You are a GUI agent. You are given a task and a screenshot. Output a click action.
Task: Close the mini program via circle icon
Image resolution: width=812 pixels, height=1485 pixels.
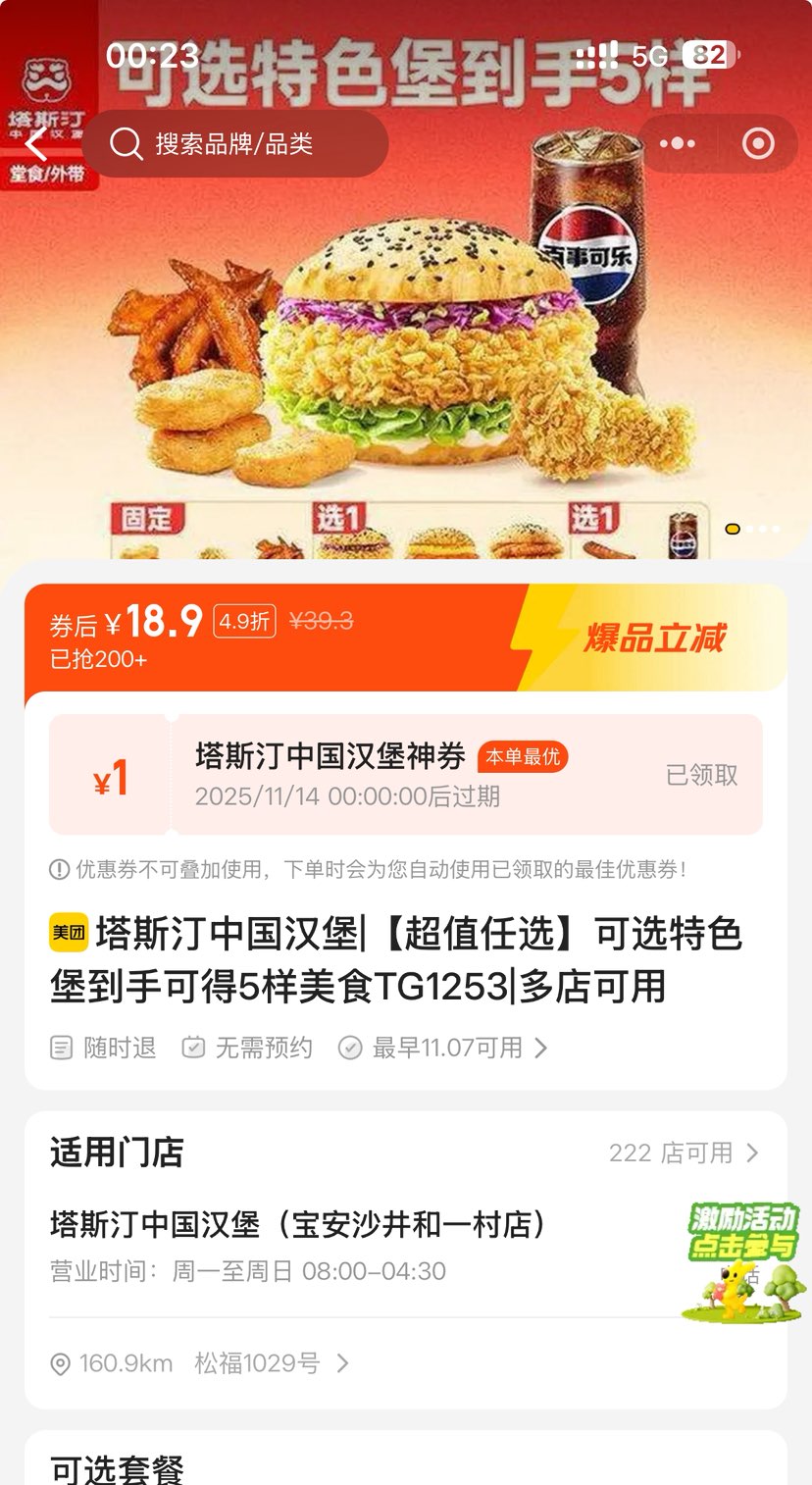coord(758,144)
